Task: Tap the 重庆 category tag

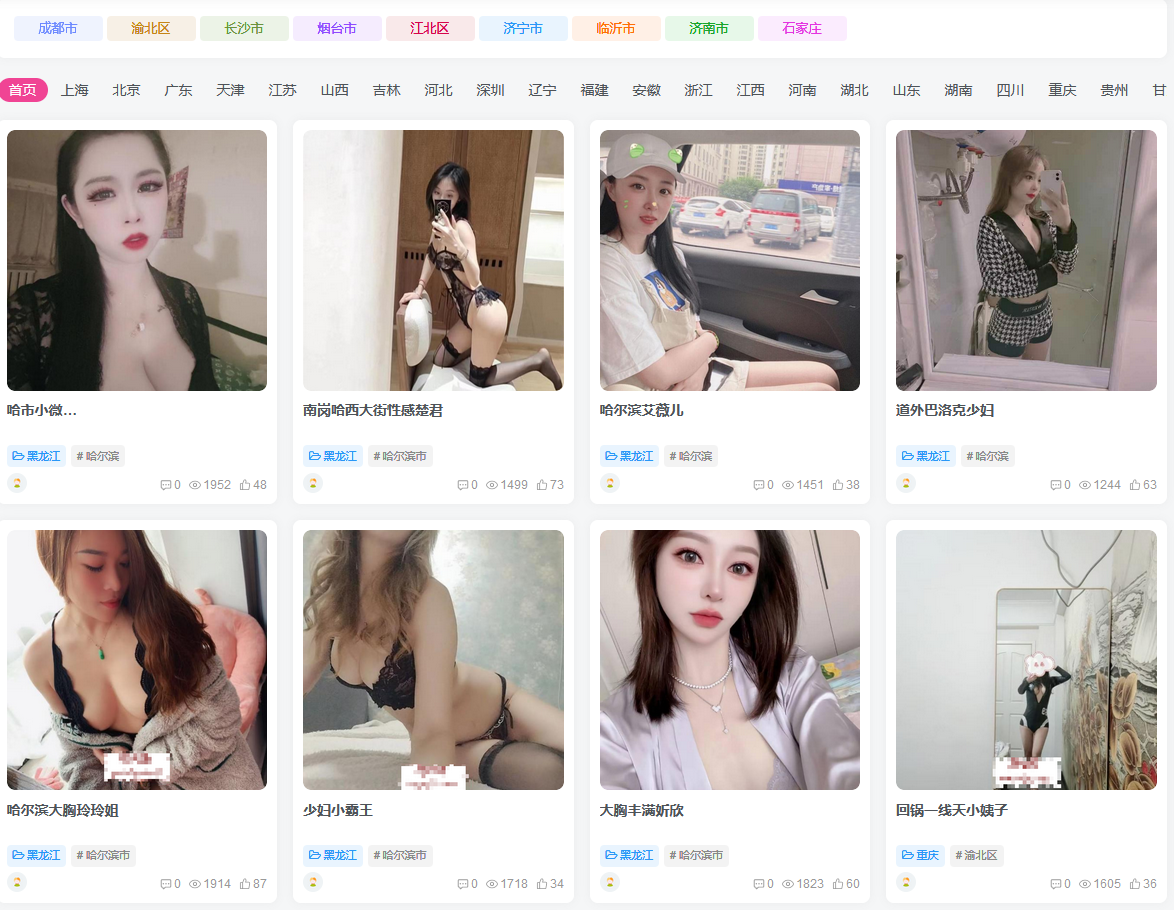Action: [920, 856]
